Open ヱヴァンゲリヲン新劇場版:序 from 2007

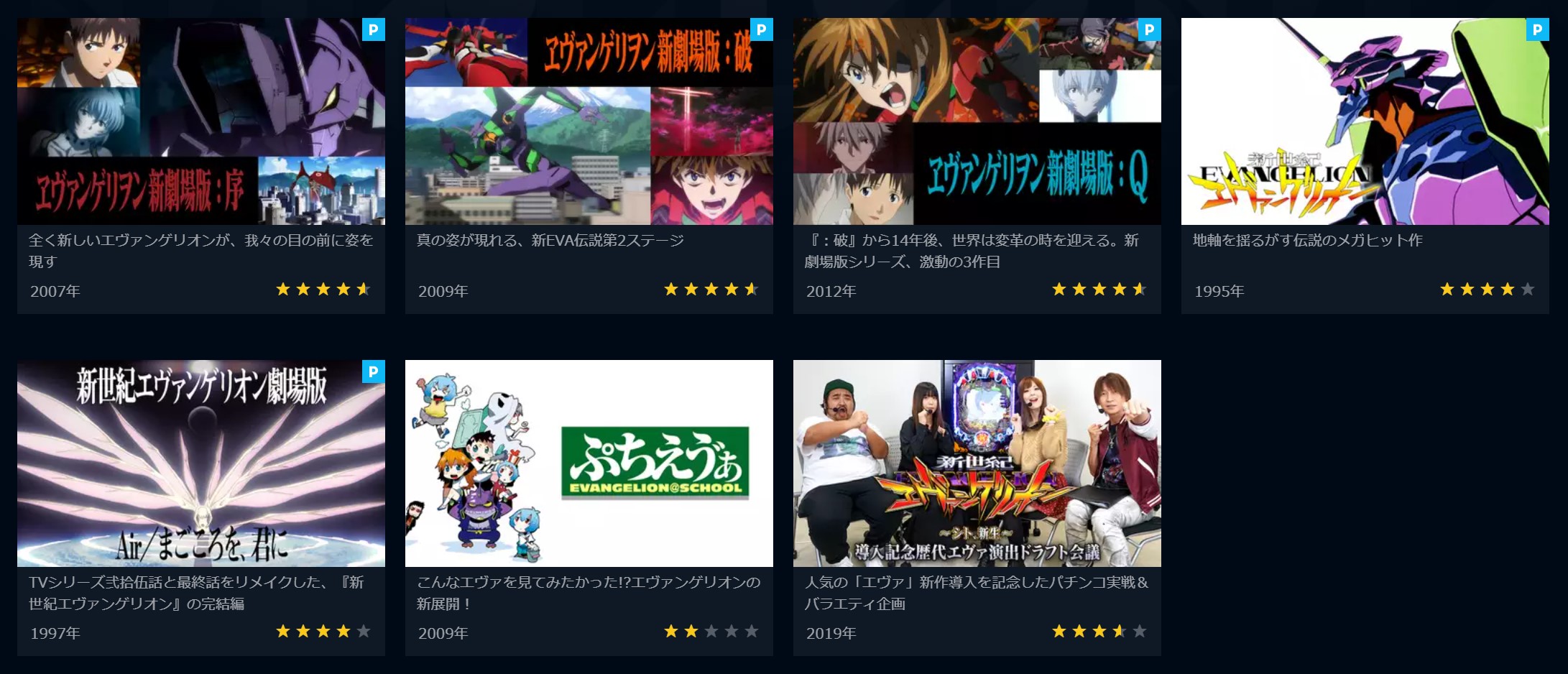tap(200, 122)
